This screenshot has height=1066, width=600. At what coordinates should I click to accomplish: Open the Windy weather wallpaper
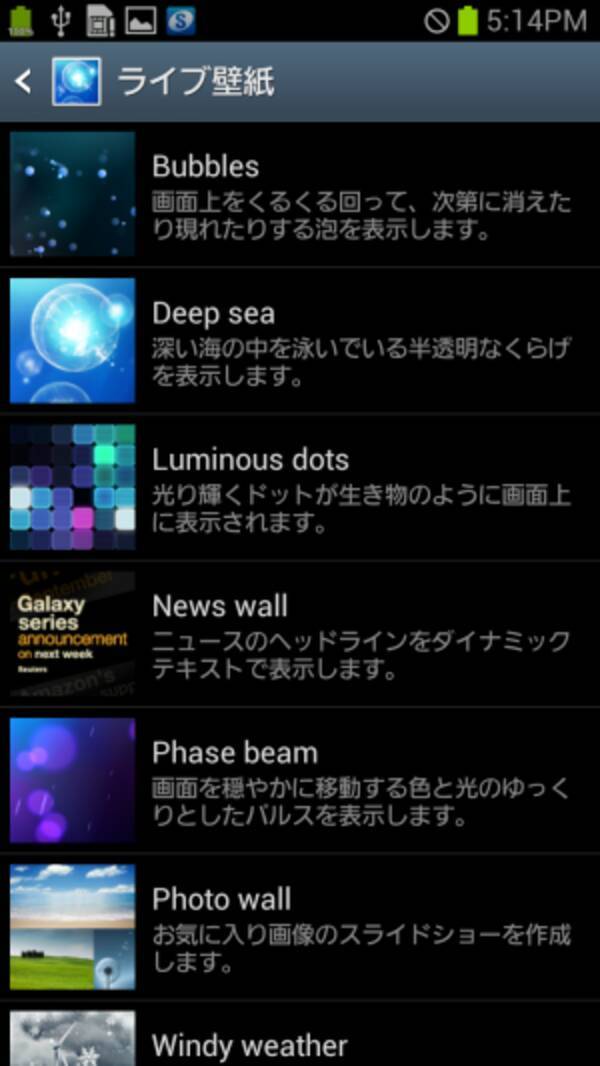click(300, 1040)
